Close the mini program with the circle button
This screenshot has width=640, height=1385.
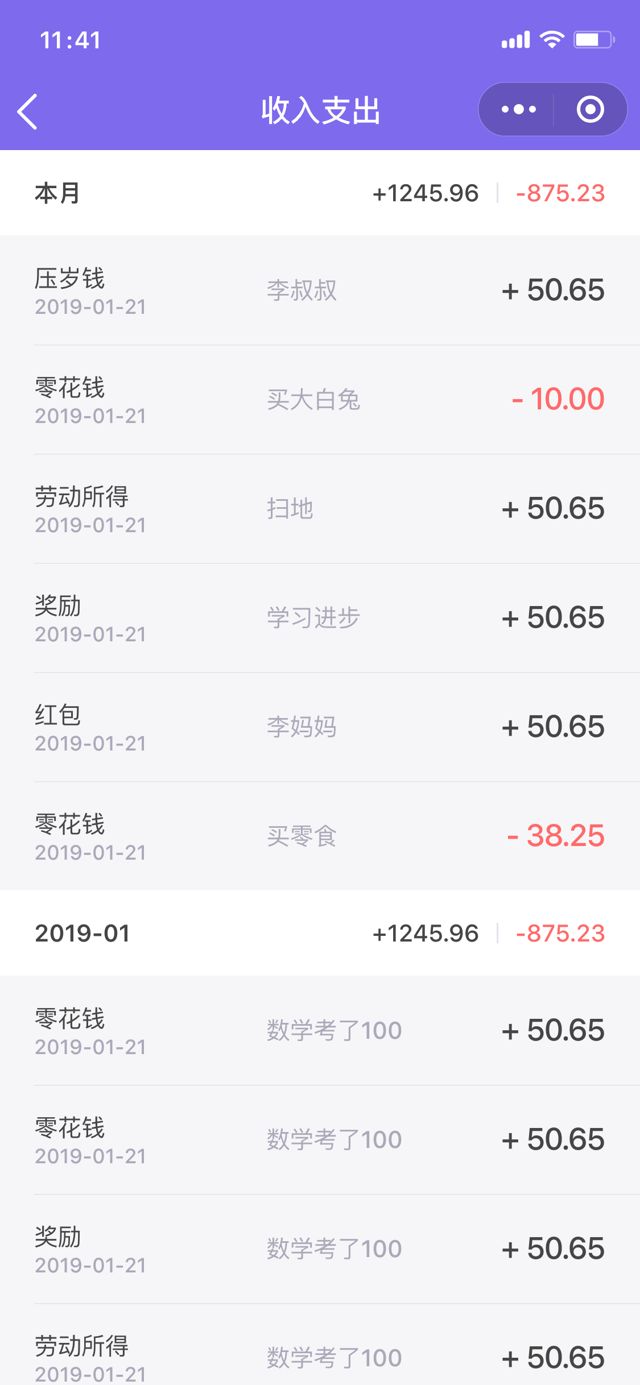click(591, 109)
